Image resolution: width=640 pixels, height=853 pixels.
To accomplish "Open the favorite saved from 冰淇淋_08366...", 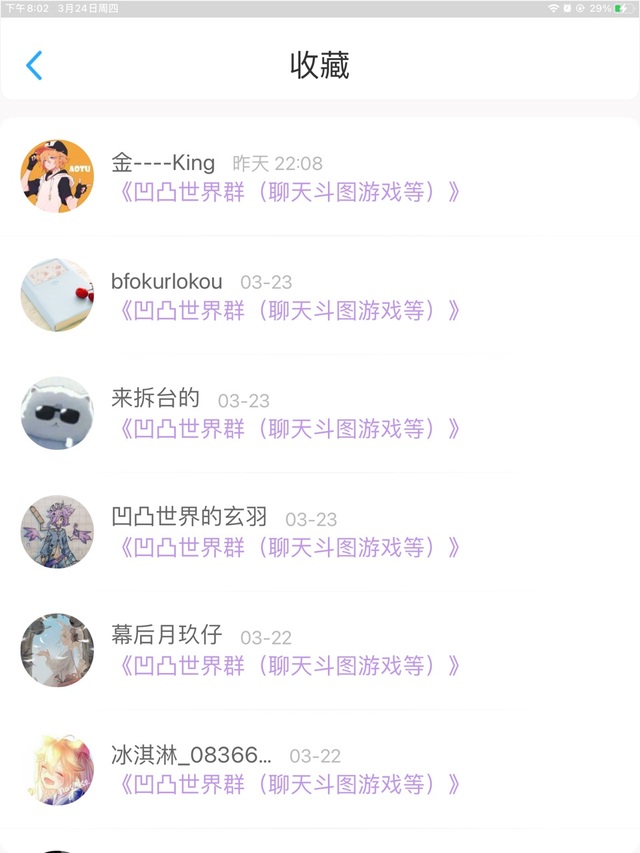I will tap(289, 783).
